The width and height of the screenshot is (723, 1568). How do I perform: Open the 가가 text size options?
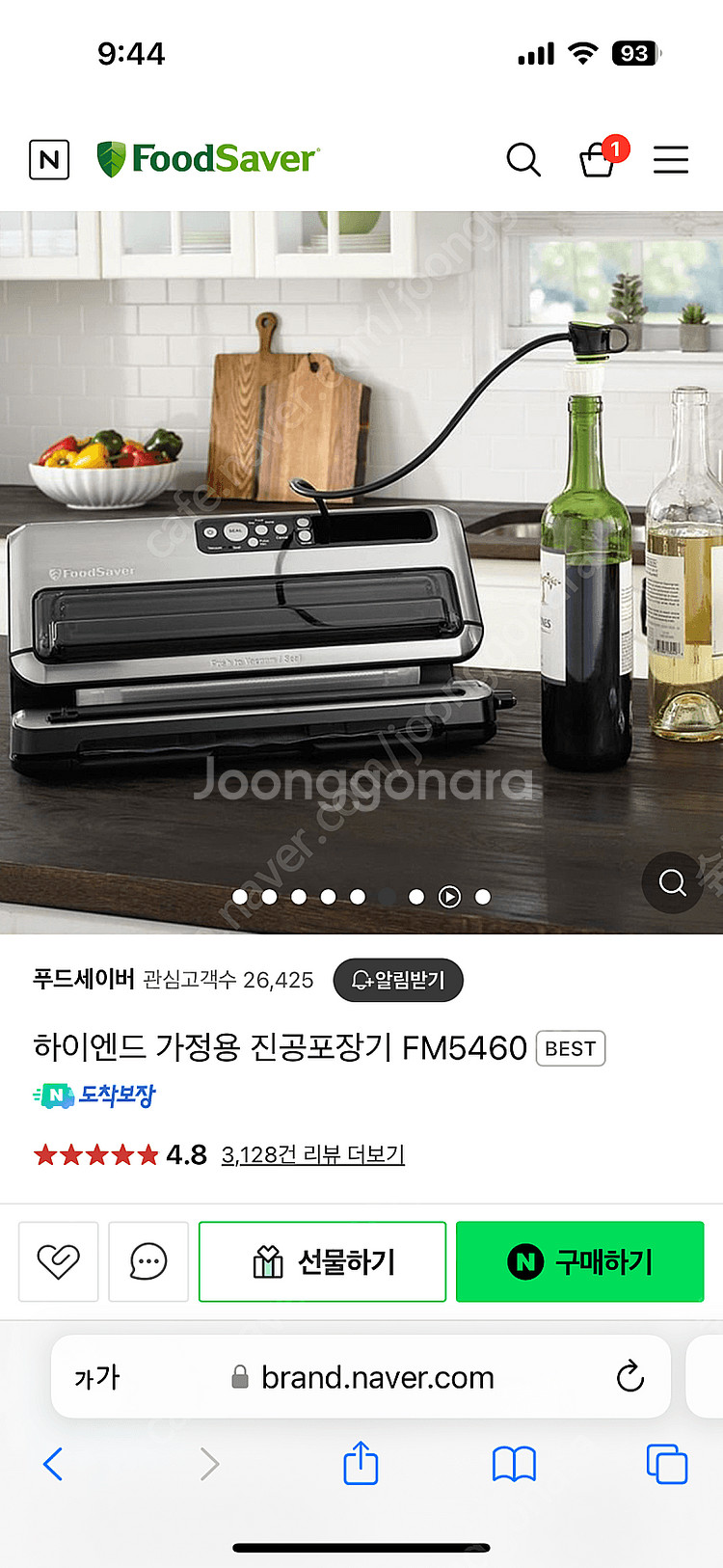[97, 1377]
